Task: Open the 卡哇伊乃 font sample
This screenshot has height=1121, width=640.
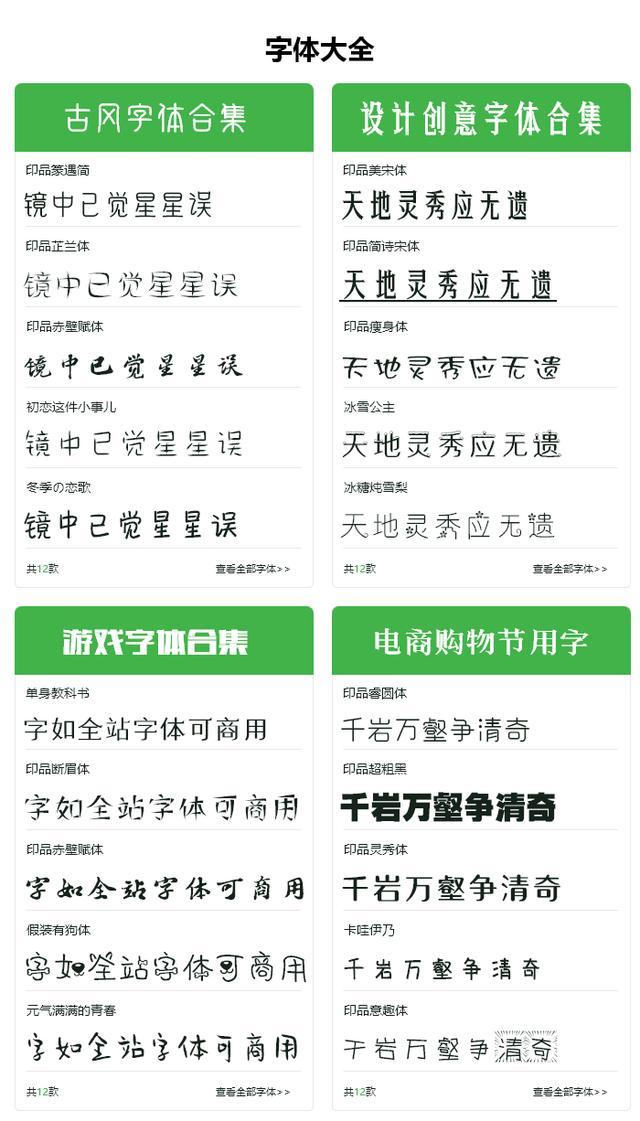Action: [x=442, y=968]
